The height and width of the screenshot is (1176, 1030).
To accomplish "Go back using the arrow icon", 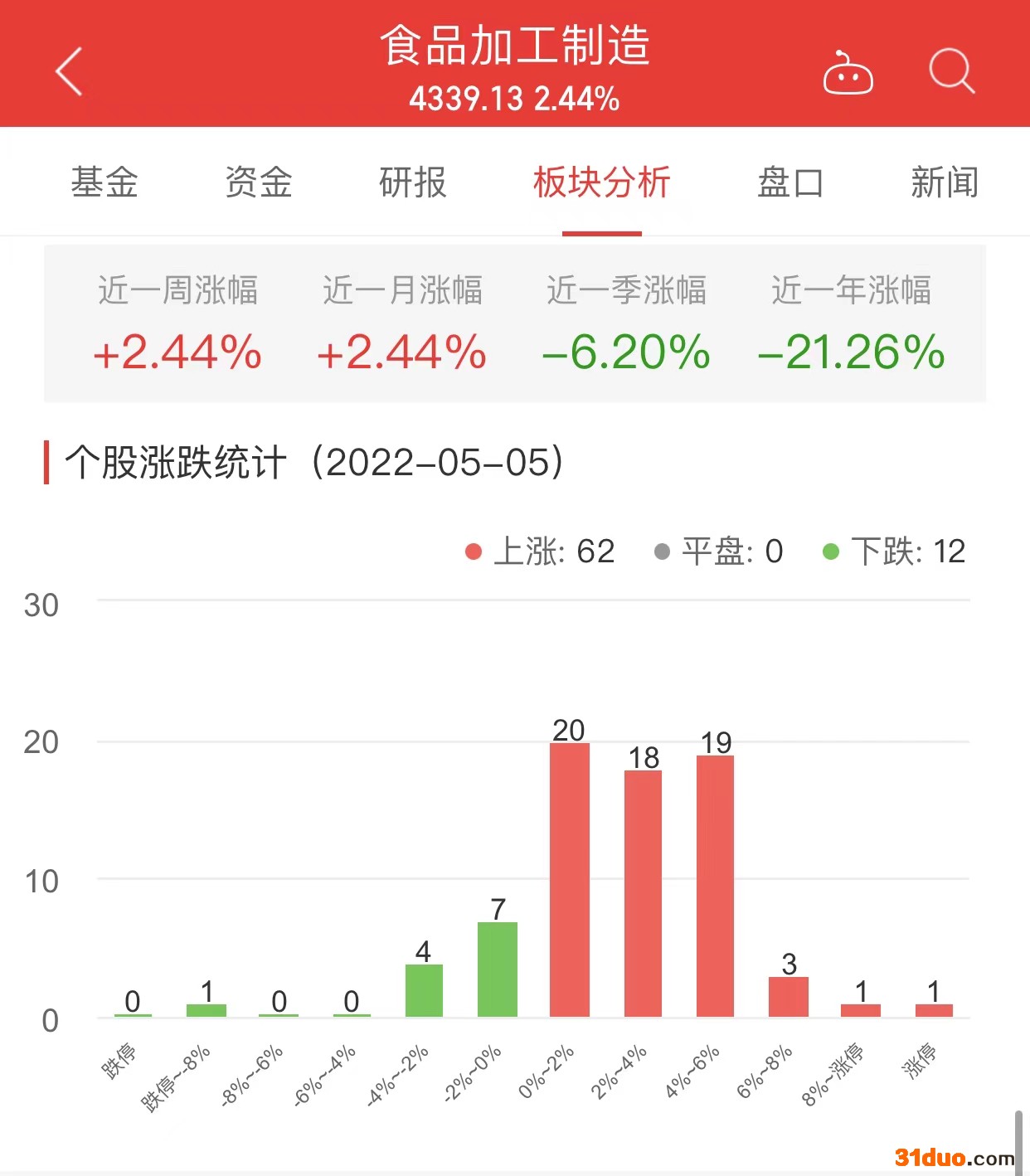I will pyautogui.click(x=70, y=71).
